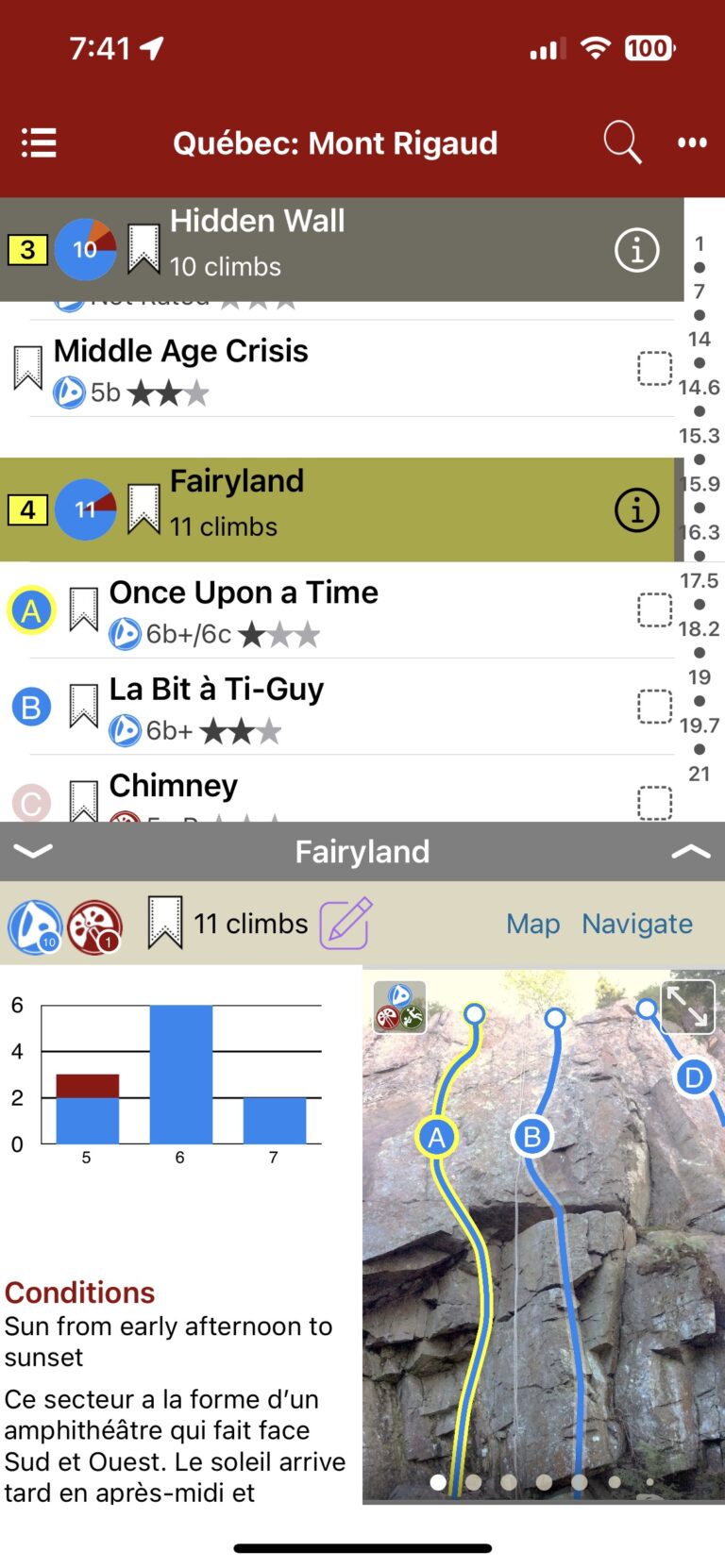Edit Fairyland with the pencil icon
This screenshot has height=1568, width=725.
pyautogui.click(x=346, y=924)
